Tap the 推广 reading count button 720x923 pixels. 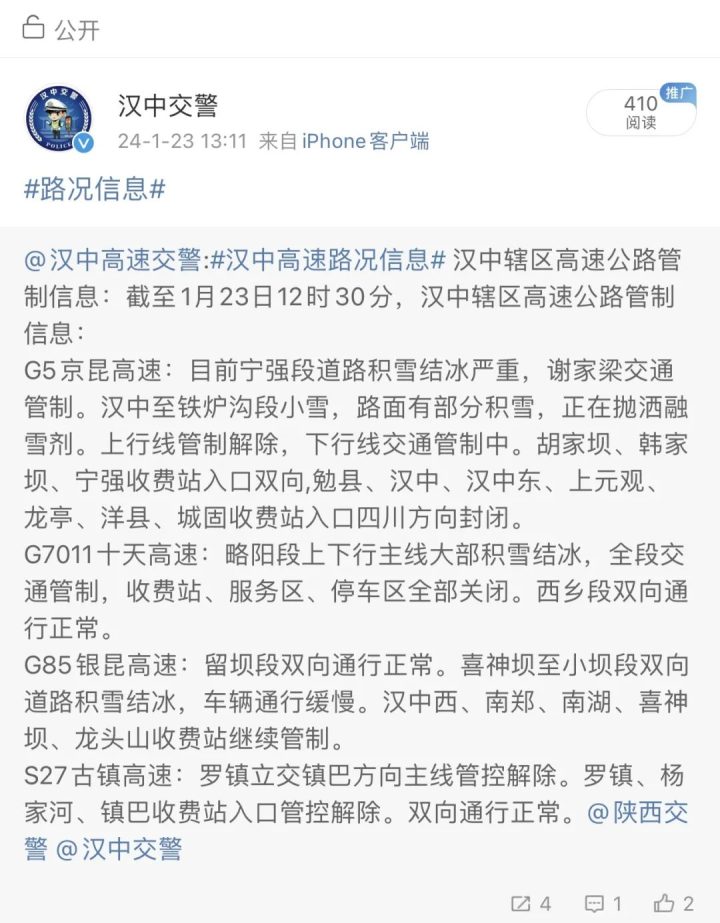(x=640, y=112)
